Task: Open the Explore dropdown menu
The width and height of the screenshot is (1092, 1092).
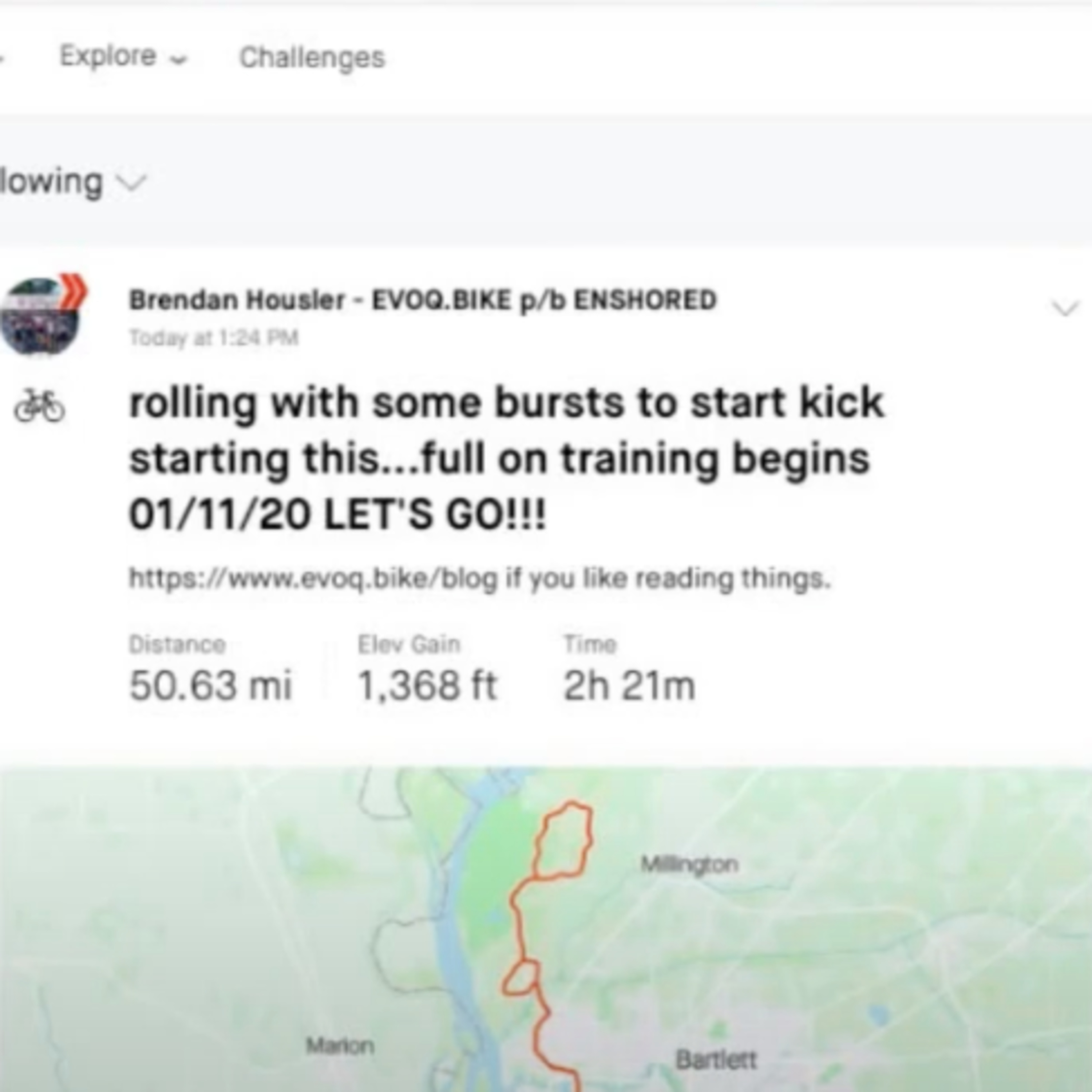Action: click(x=123, y=56)
